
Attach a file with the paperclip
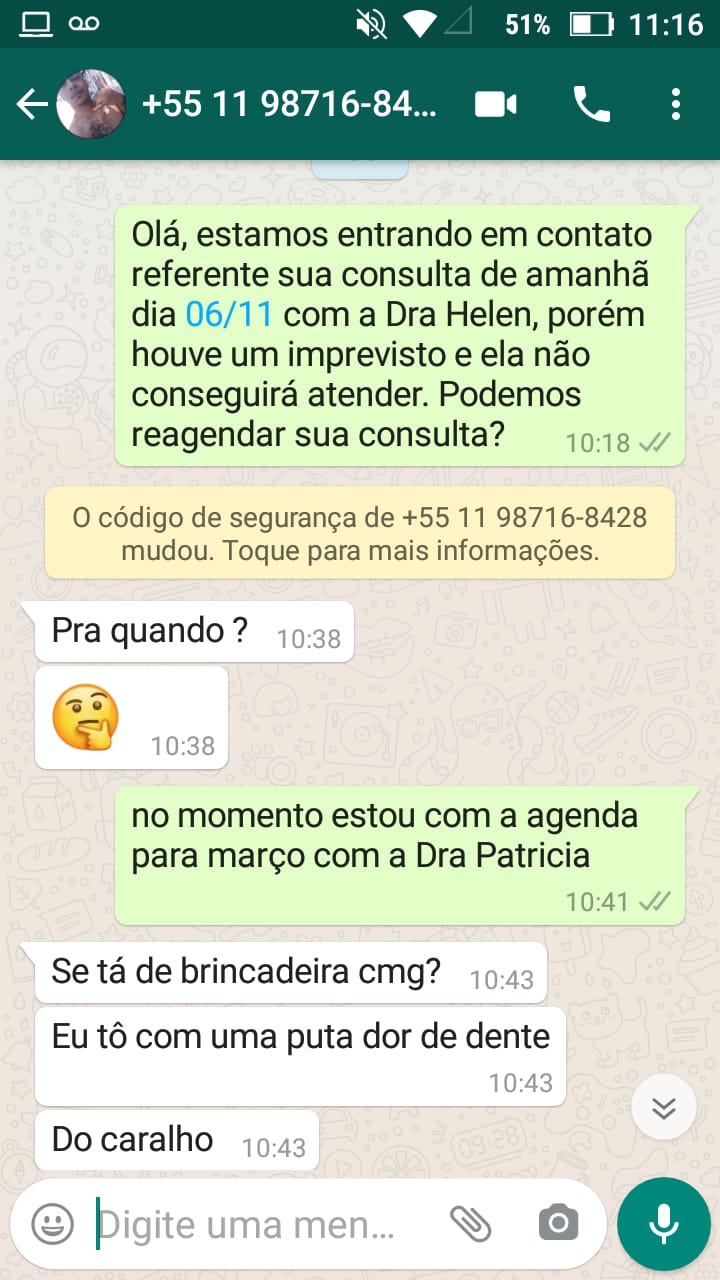[x=470, y=1223]
